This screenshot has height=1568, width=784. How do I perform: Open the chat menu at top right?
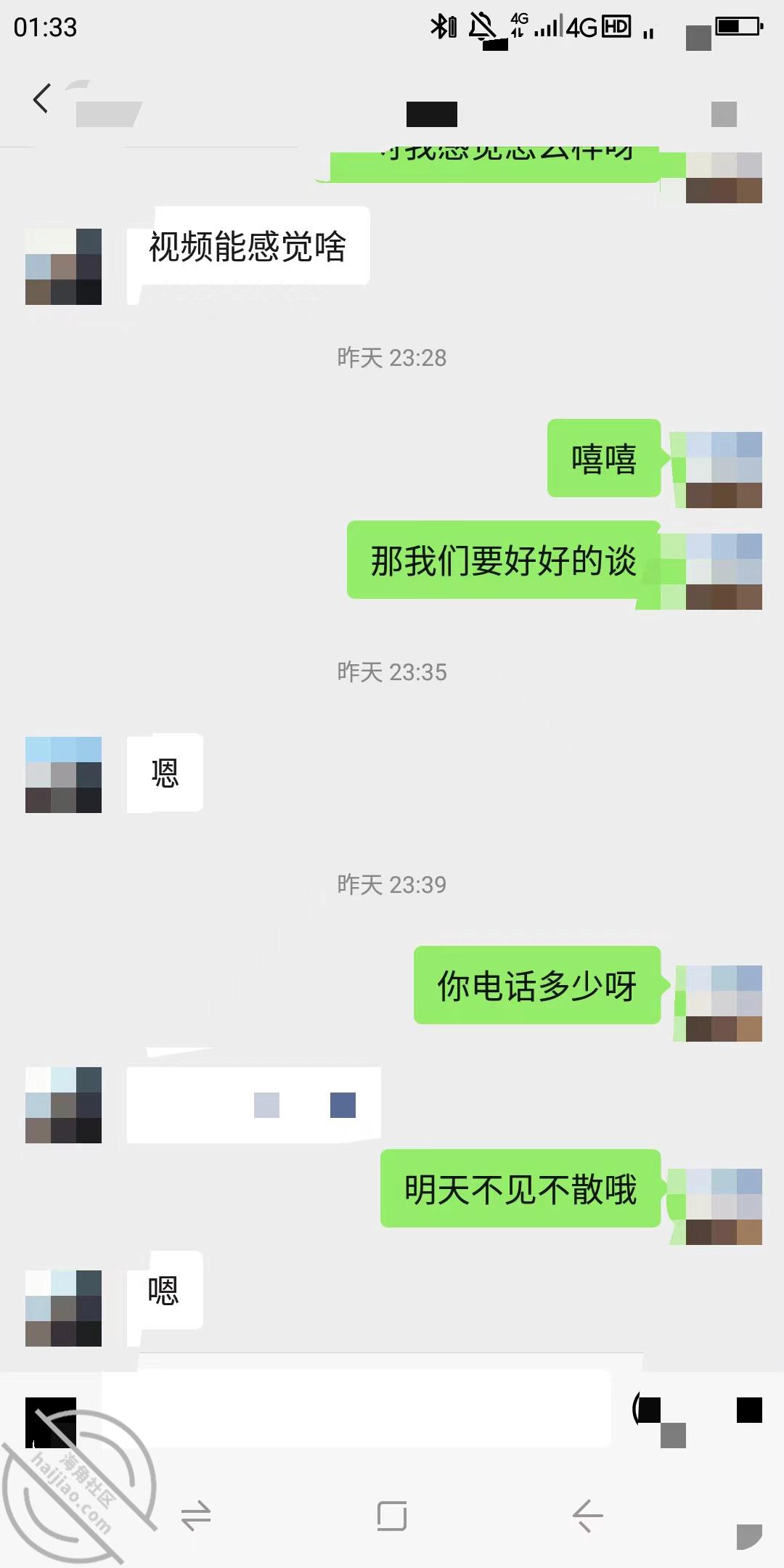click(724, 114)
